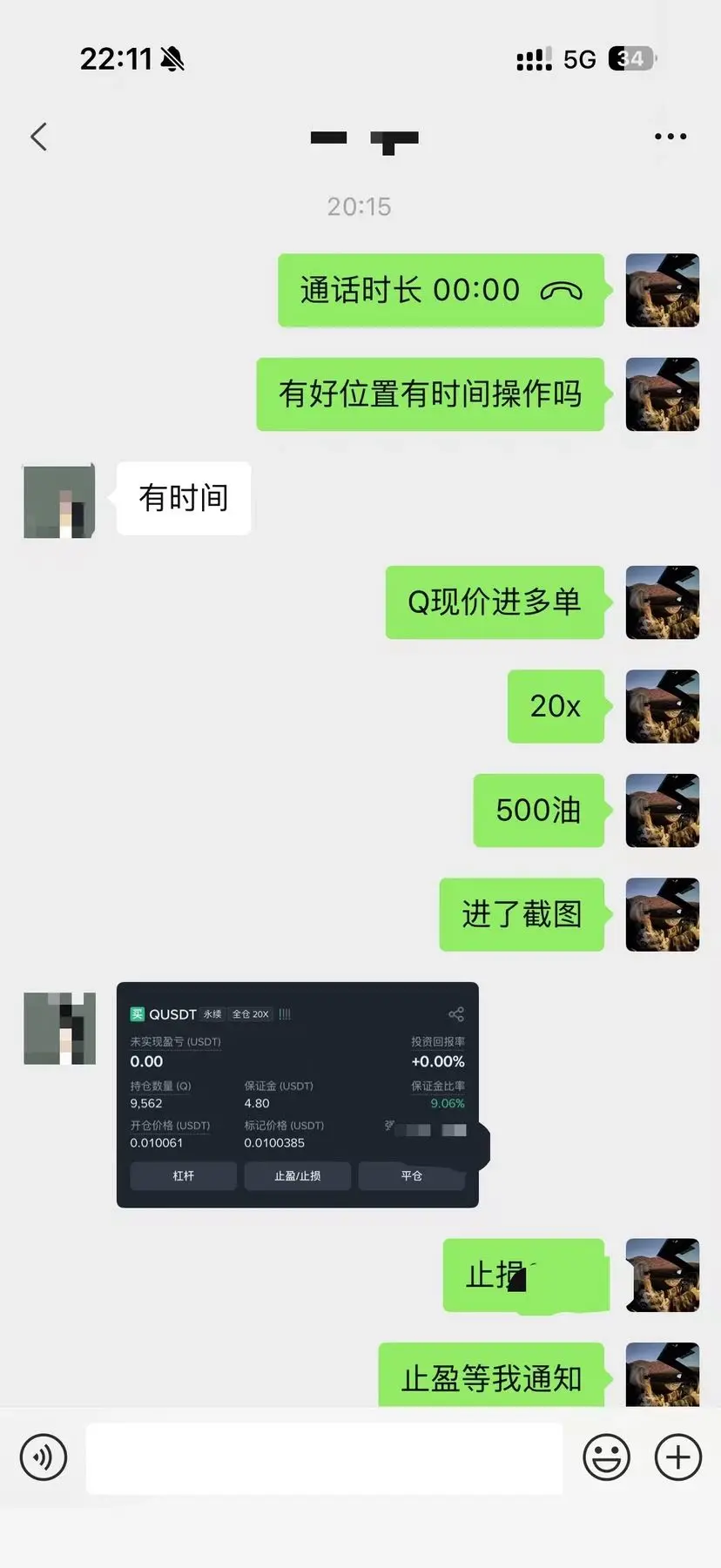Tap the "止盈等我通知" message bubble
Screen dimensions: 721x1568
coord(490,1377)
